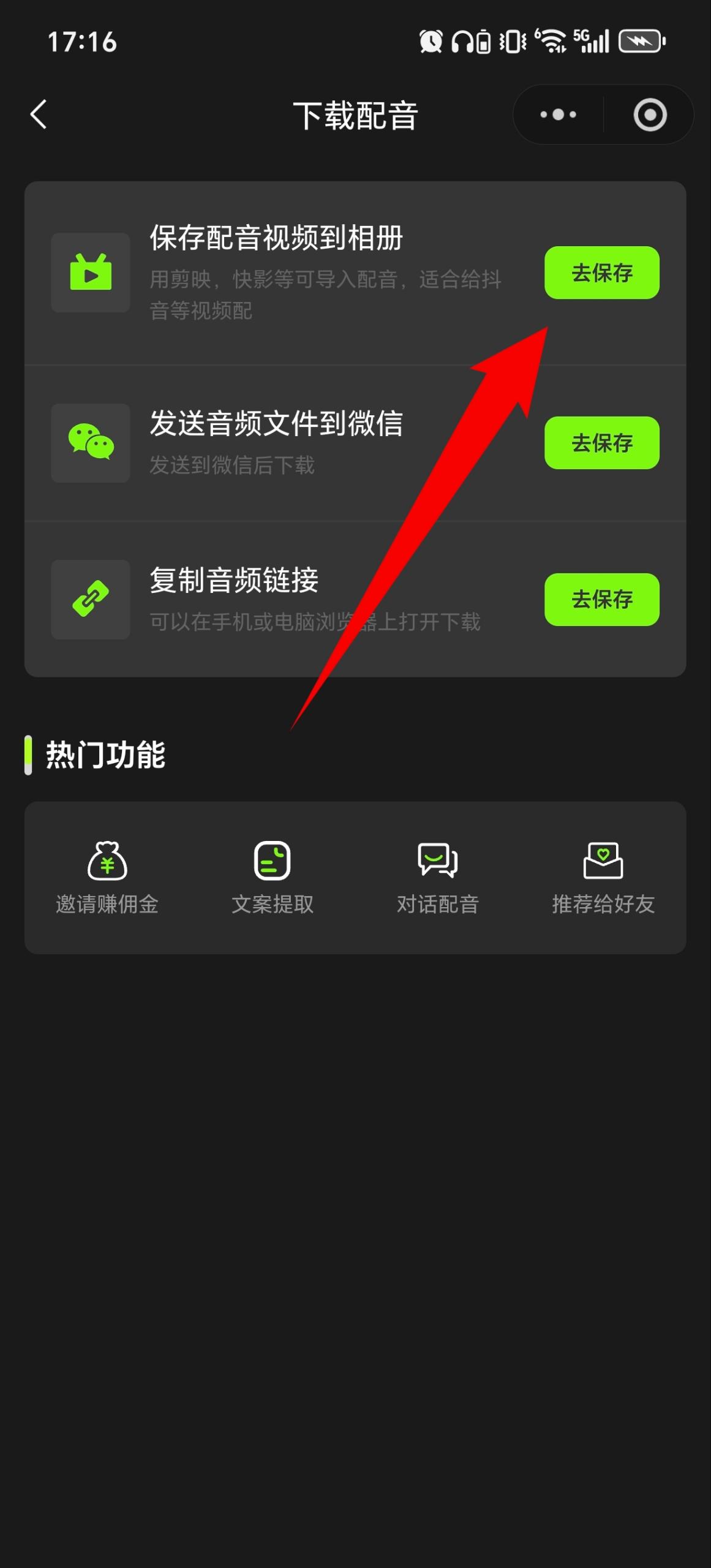Screen dimensions: 711x1568
Task: Select 推荐给好友 to recommend to friends
Action: 603,876
